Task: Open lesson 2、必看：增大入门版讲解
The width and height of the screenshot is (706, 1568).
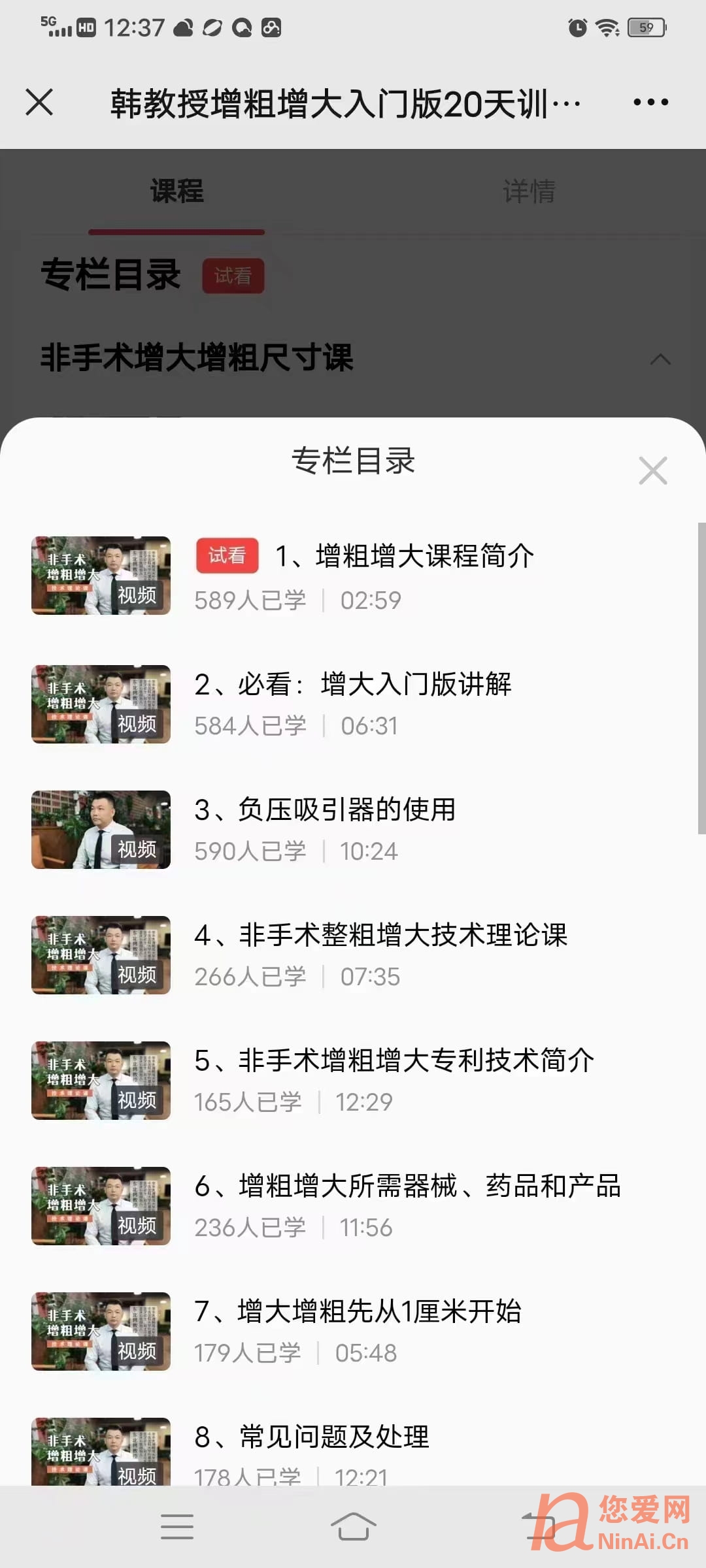Action: coord(353,704)
